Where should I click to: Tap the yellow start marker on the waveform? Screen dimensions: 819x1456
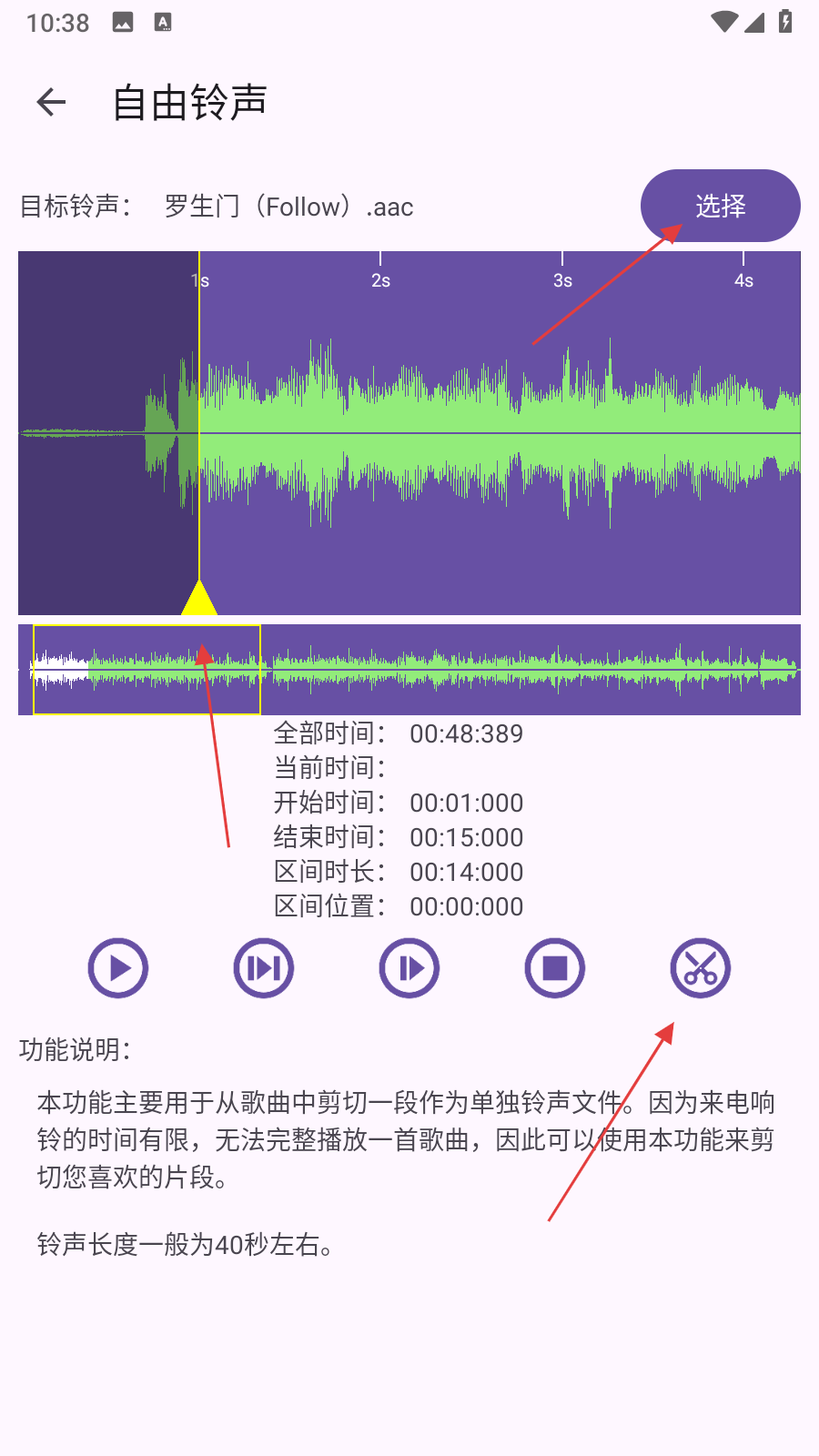(x=199, y=599)
